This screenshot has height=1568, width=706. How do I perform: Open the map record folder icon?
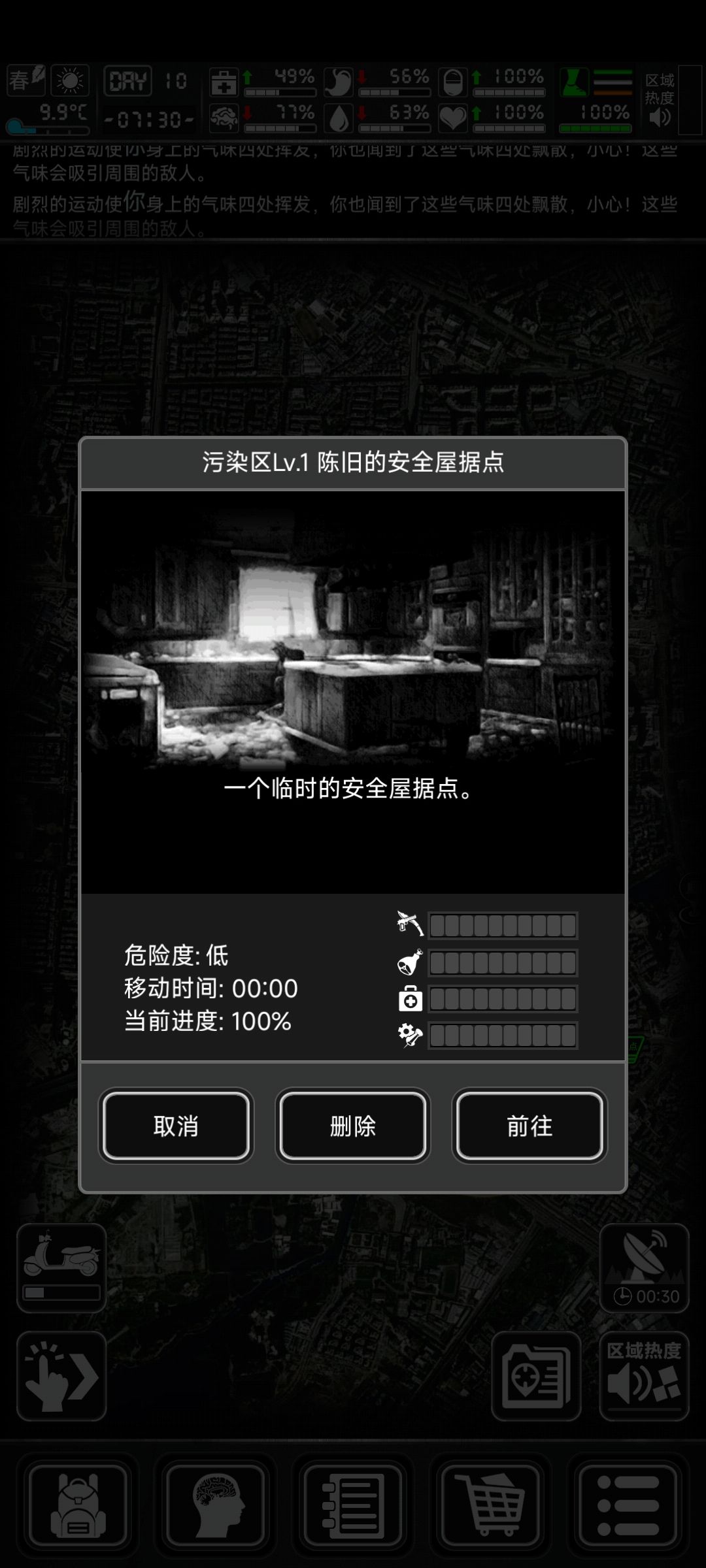click(x=536, y=1376)
